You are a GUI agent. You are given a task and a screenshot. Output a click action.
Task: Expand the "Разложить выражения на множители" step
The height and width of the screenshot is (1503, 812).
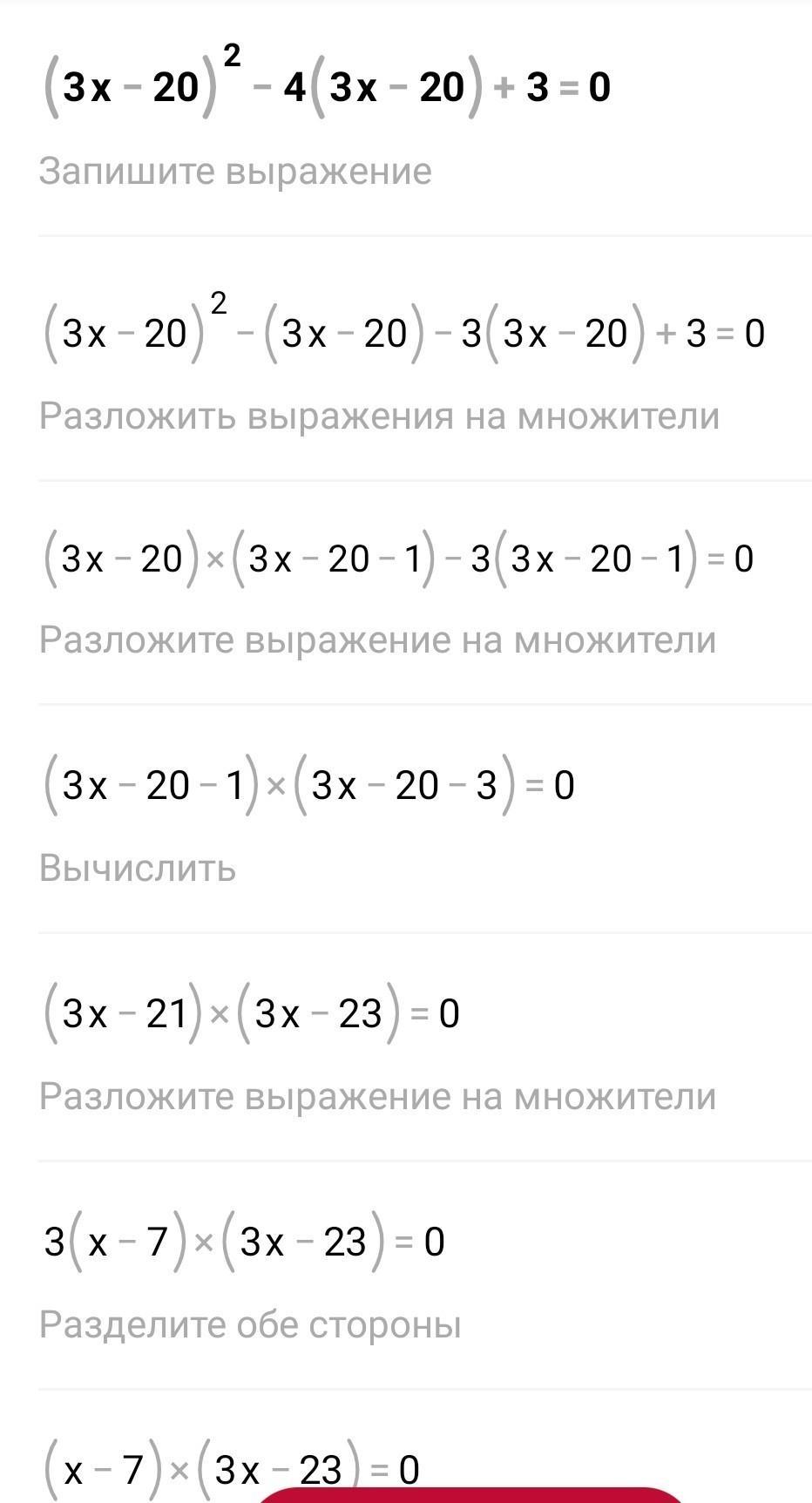tap(379, 416)
